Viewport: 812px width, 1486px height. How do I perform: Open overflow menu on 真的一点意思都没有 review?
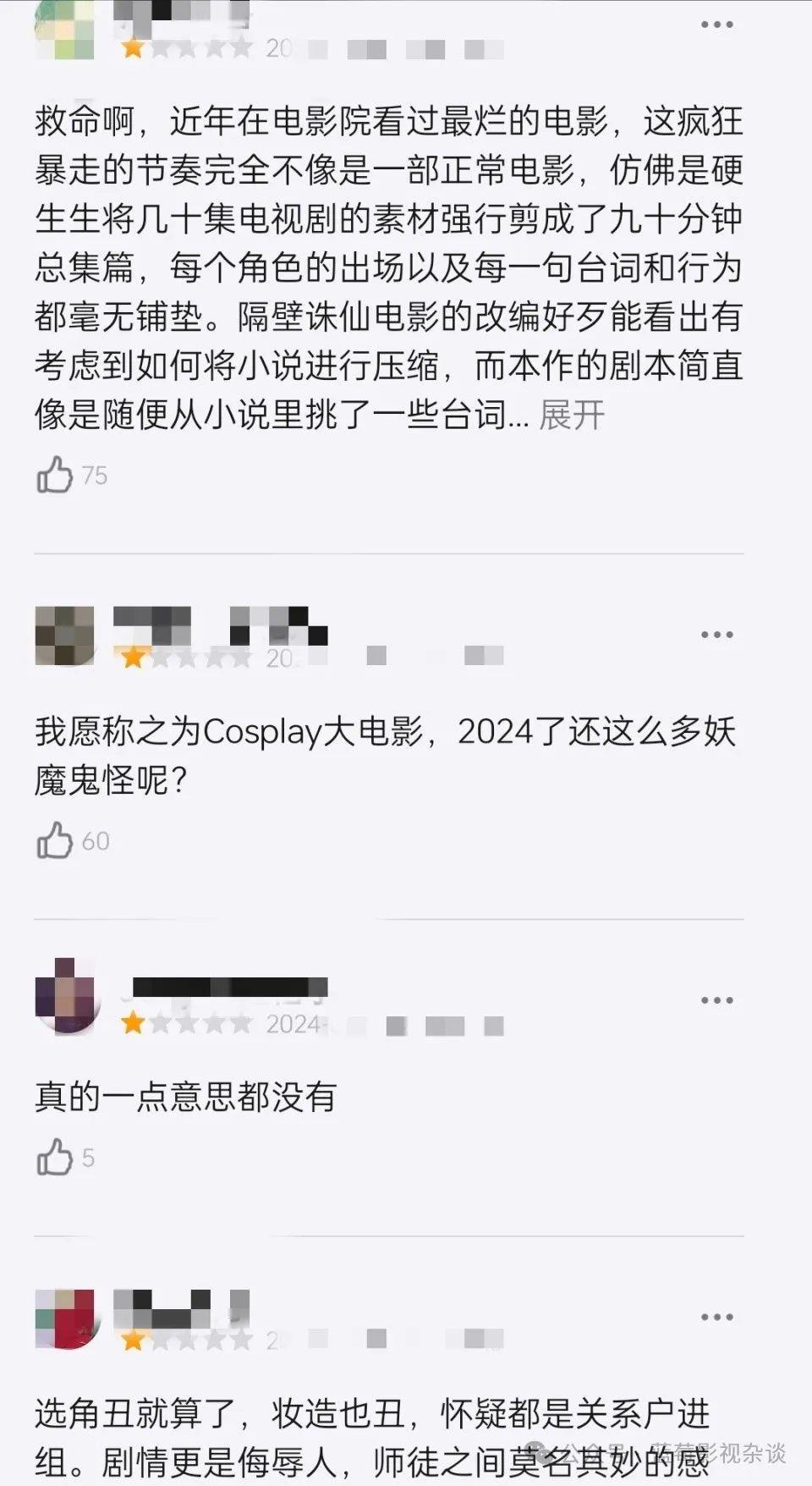click(x=716, y=1000)
